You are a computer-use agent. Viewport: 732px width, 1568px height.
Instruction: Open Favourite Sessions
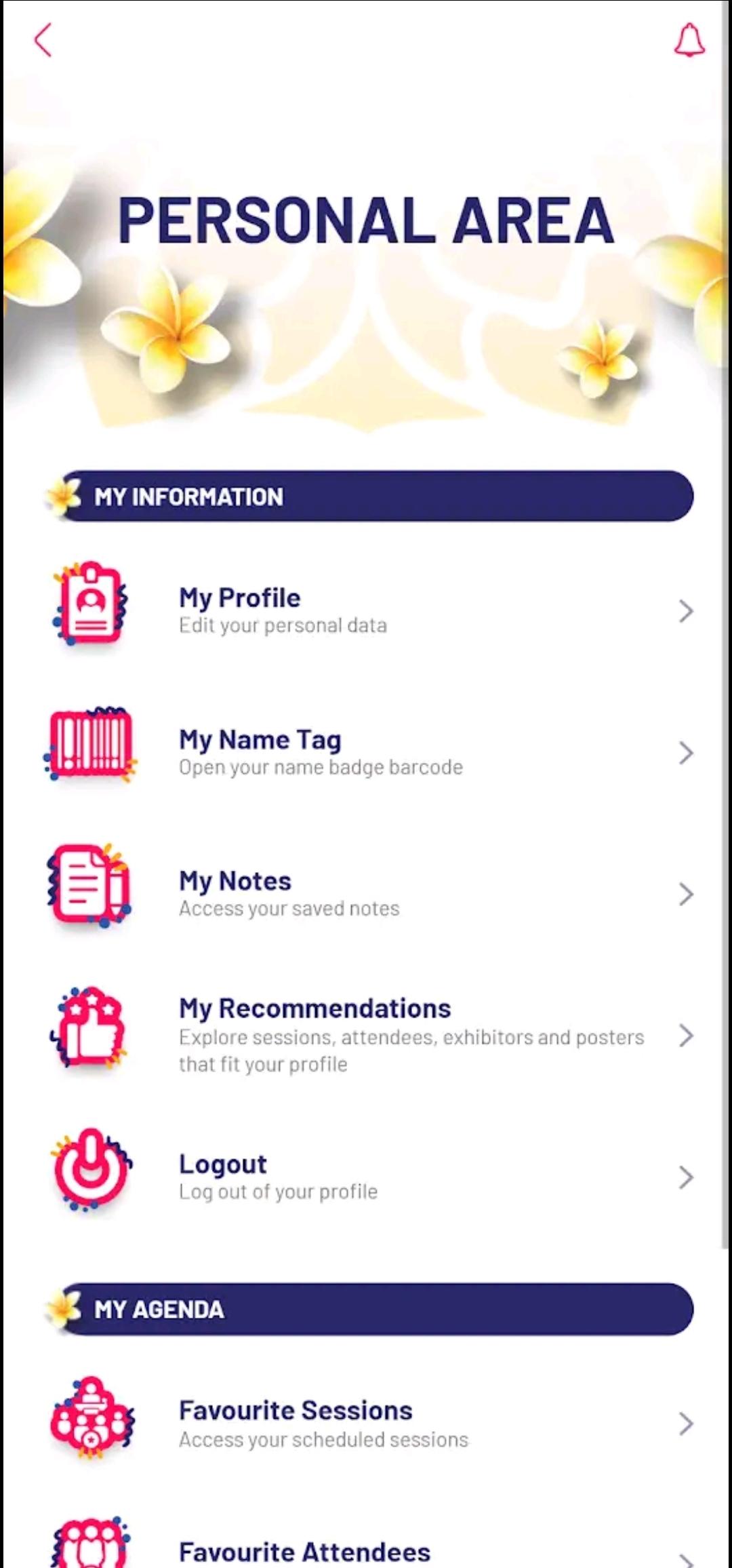tap(366, 1423)
